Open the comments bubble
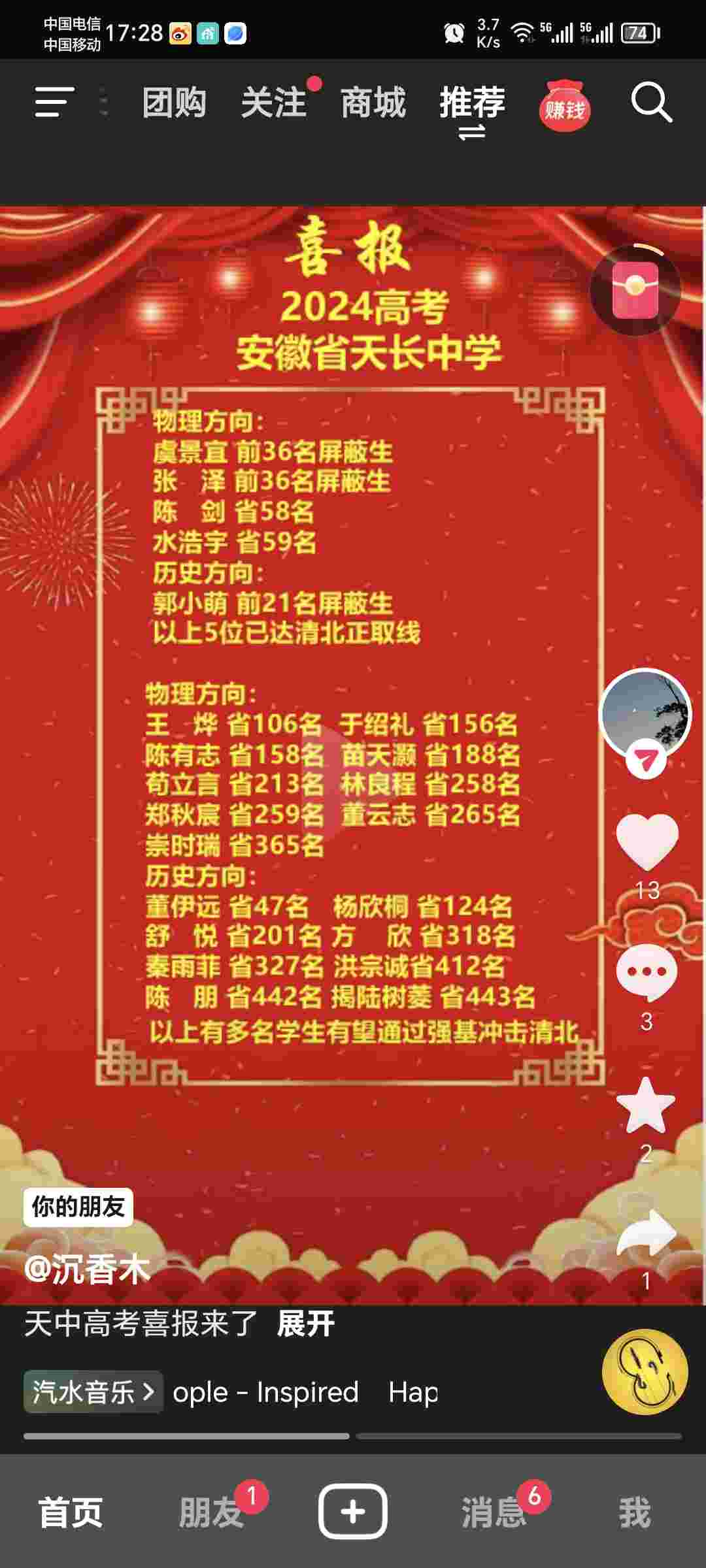This screenshot has height=1568, width=706. [x=647, y=972]
